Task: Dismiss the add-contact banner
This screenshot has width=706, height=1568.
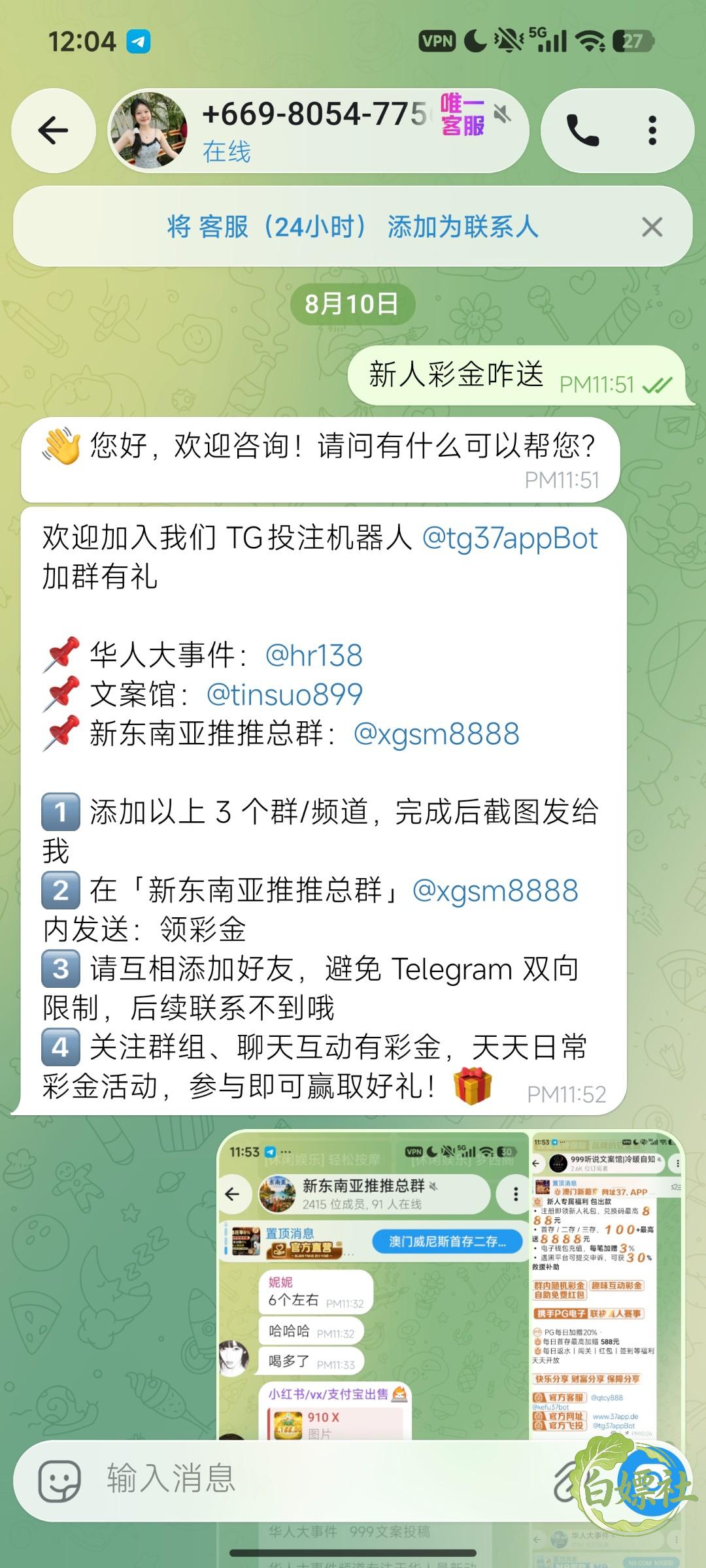Action: [652, 227]
